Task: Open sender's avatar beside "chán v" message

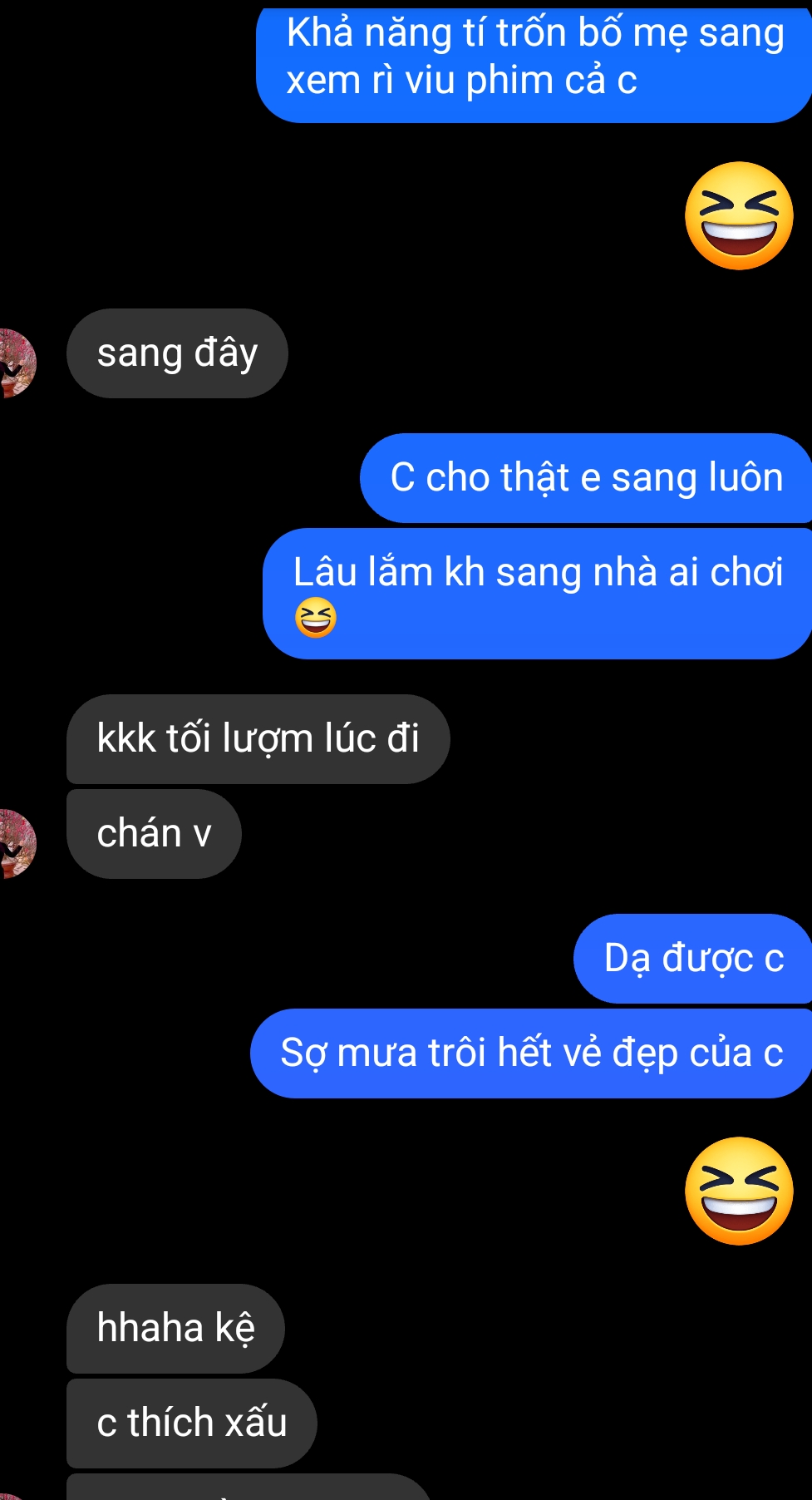Action: [x=17, y=844]
